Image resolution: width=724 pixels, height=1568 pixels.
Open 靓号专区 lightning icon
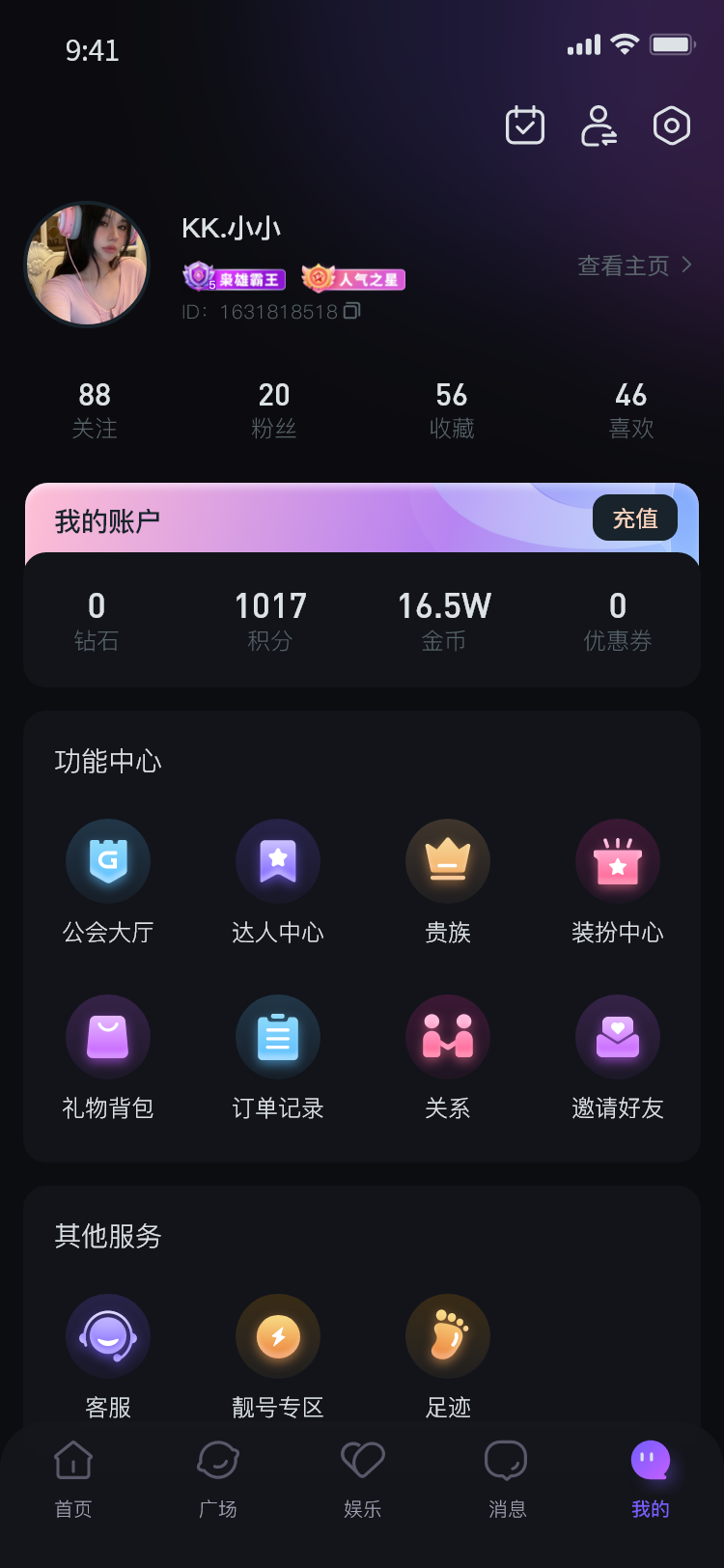[277, 1335]
